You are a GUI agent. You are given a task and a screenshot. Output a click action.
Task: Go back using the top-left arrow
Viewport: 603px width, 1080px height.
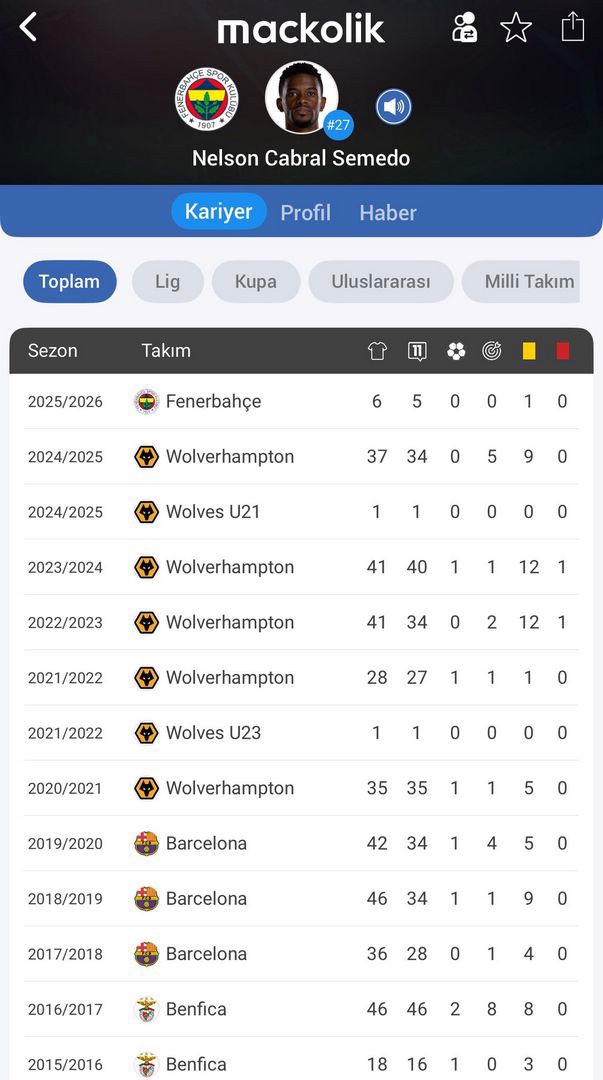[x=28, y=28]
